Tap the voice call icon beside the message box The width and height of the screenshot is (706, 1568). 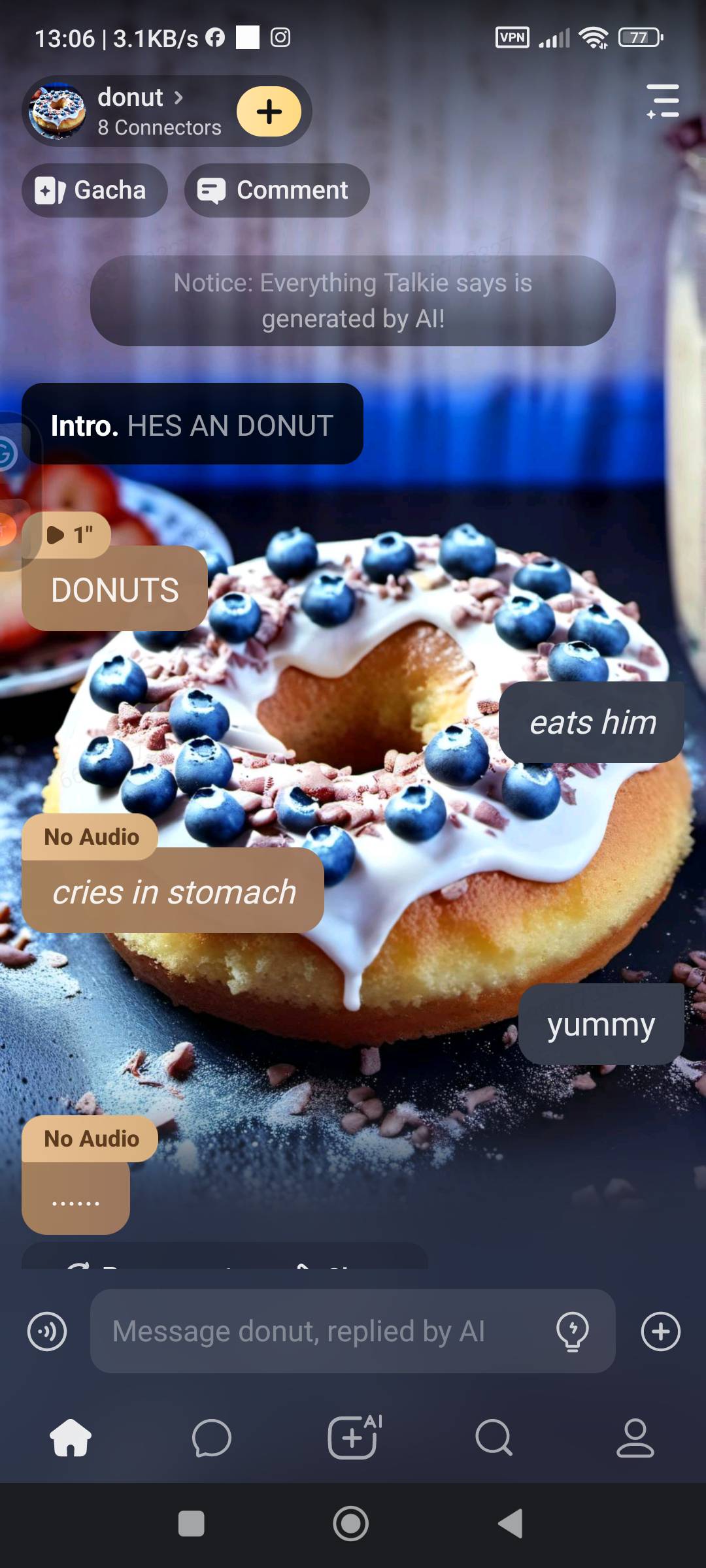click(47, 1331)
